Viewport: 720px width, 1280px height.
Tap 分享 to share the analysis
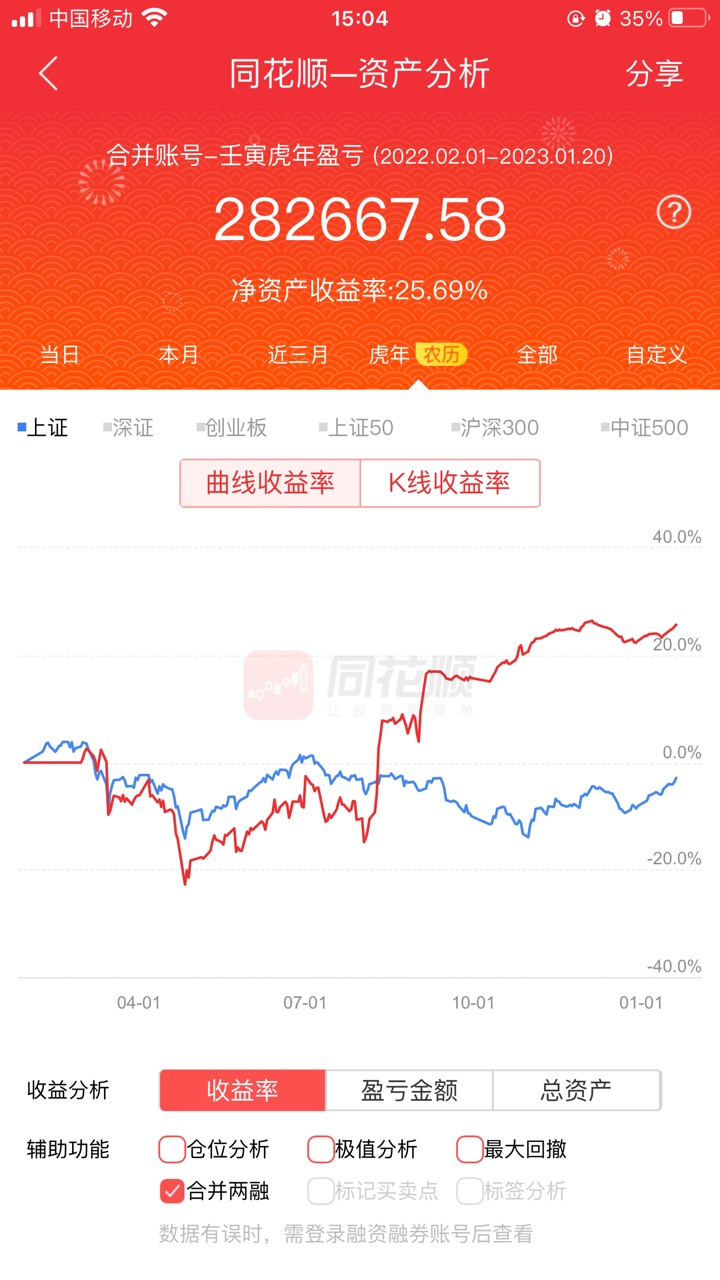click(654, 74)
